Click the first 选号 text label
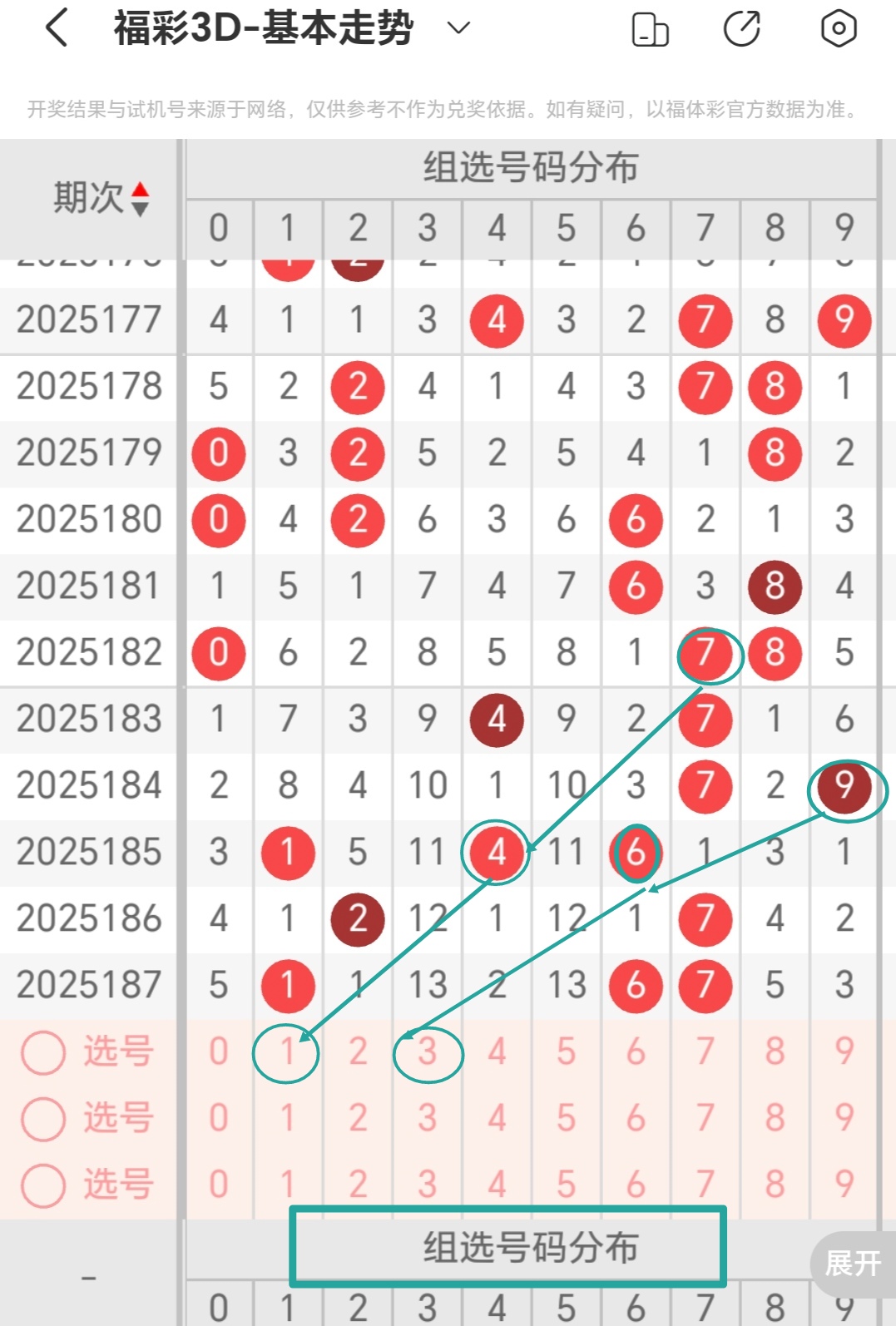This screenshot has height=1326, width=896. pyautogui.click(x=116, y=1051)
